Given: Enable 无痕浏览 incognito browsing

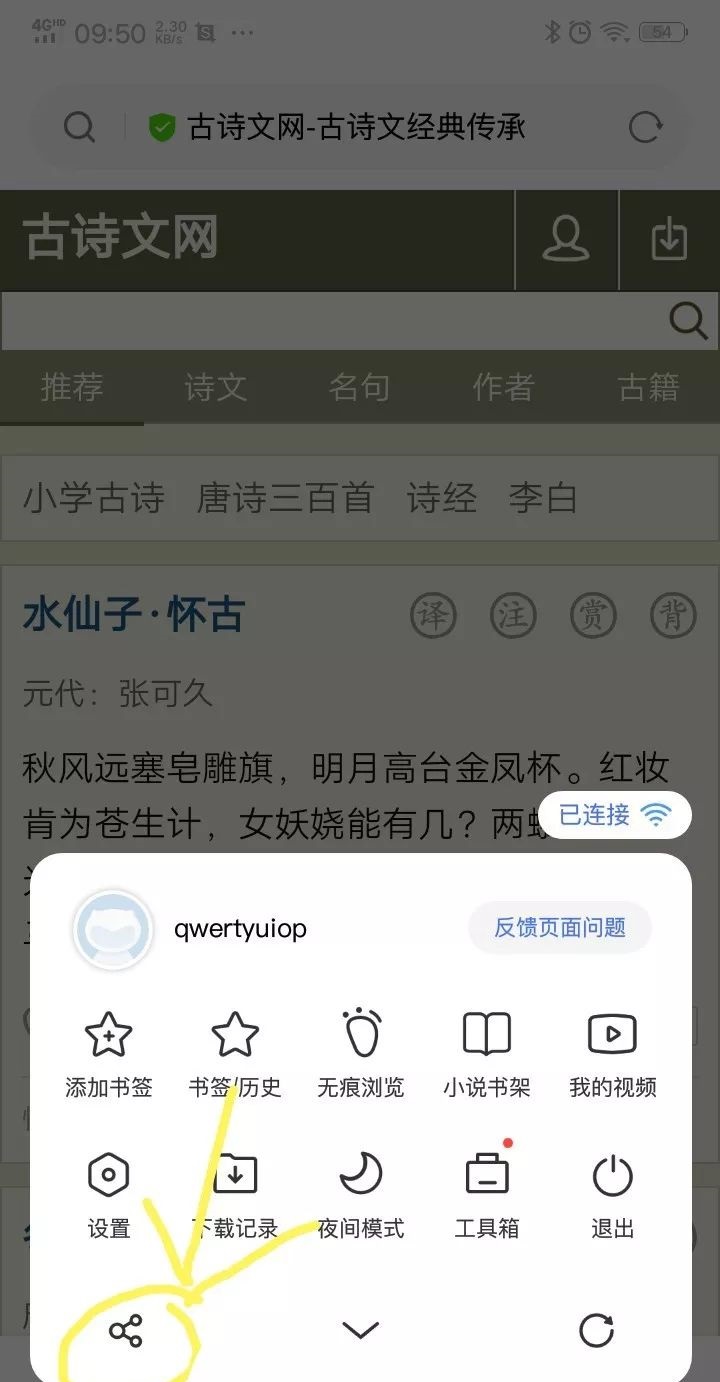Looking at the screenshot, I should (360, 1053).
